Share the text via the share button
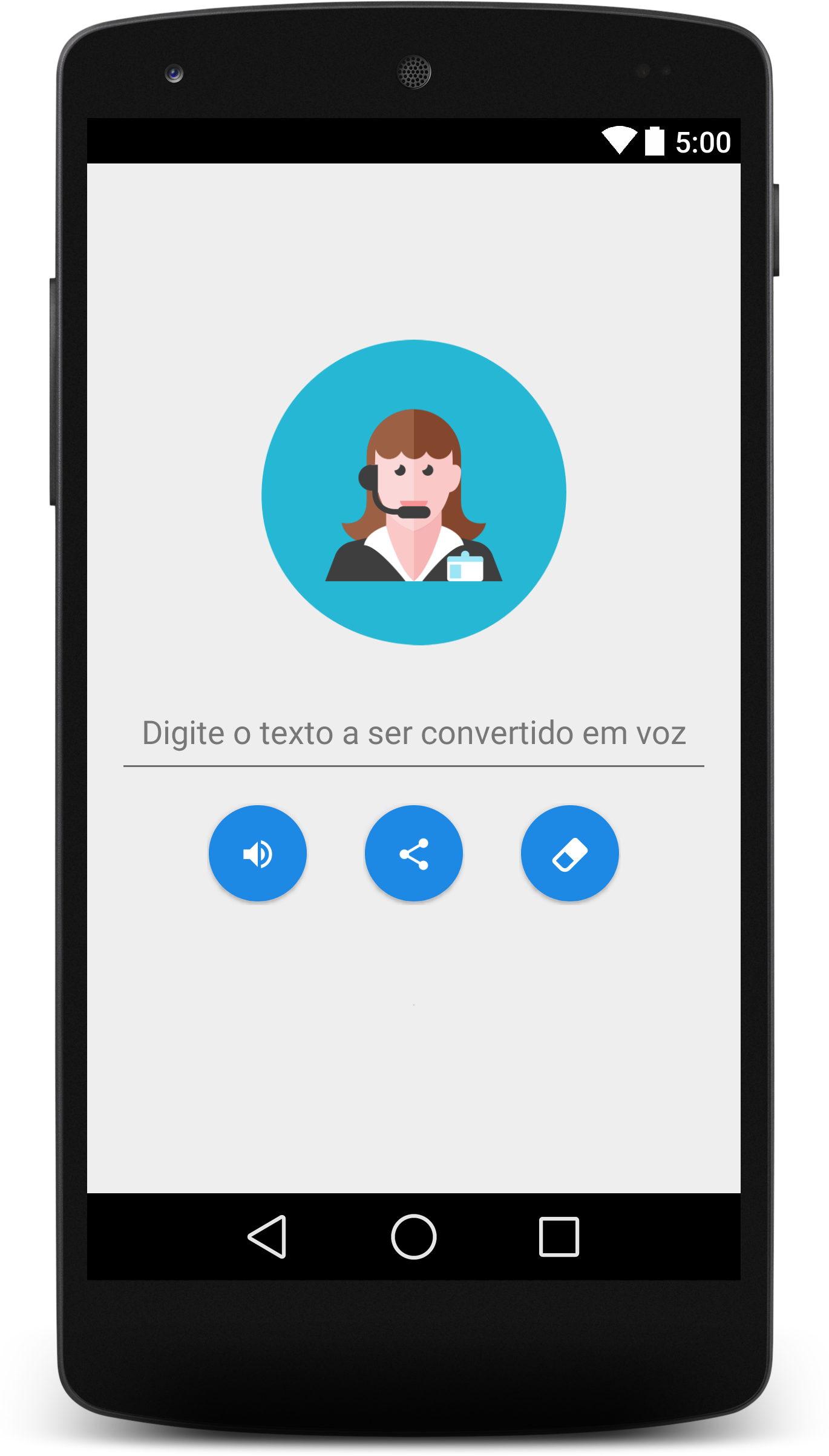The height and width of the screenshot is (1456, 829). (414, 854)
